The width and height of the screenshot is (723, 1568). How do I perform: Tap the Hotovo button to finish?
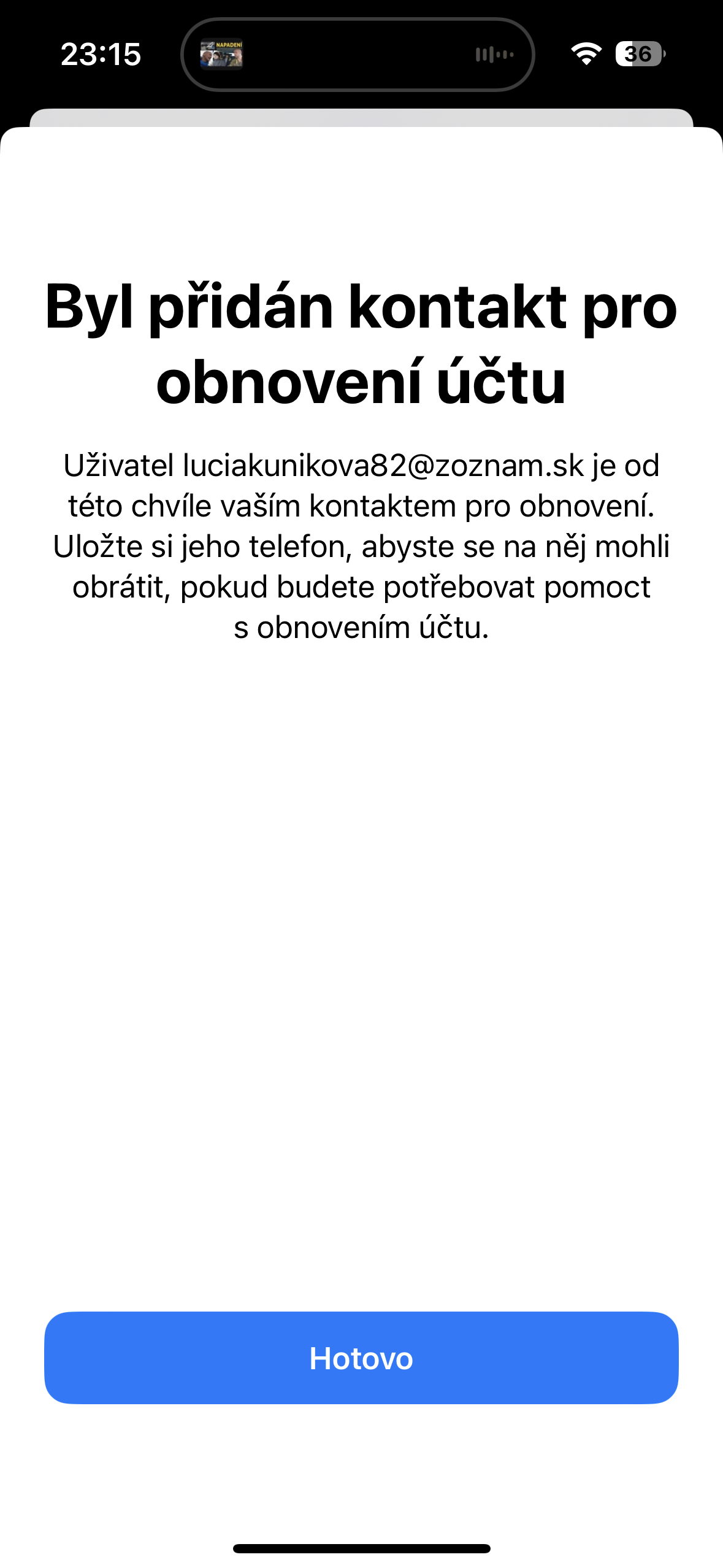pos(361,1358)
